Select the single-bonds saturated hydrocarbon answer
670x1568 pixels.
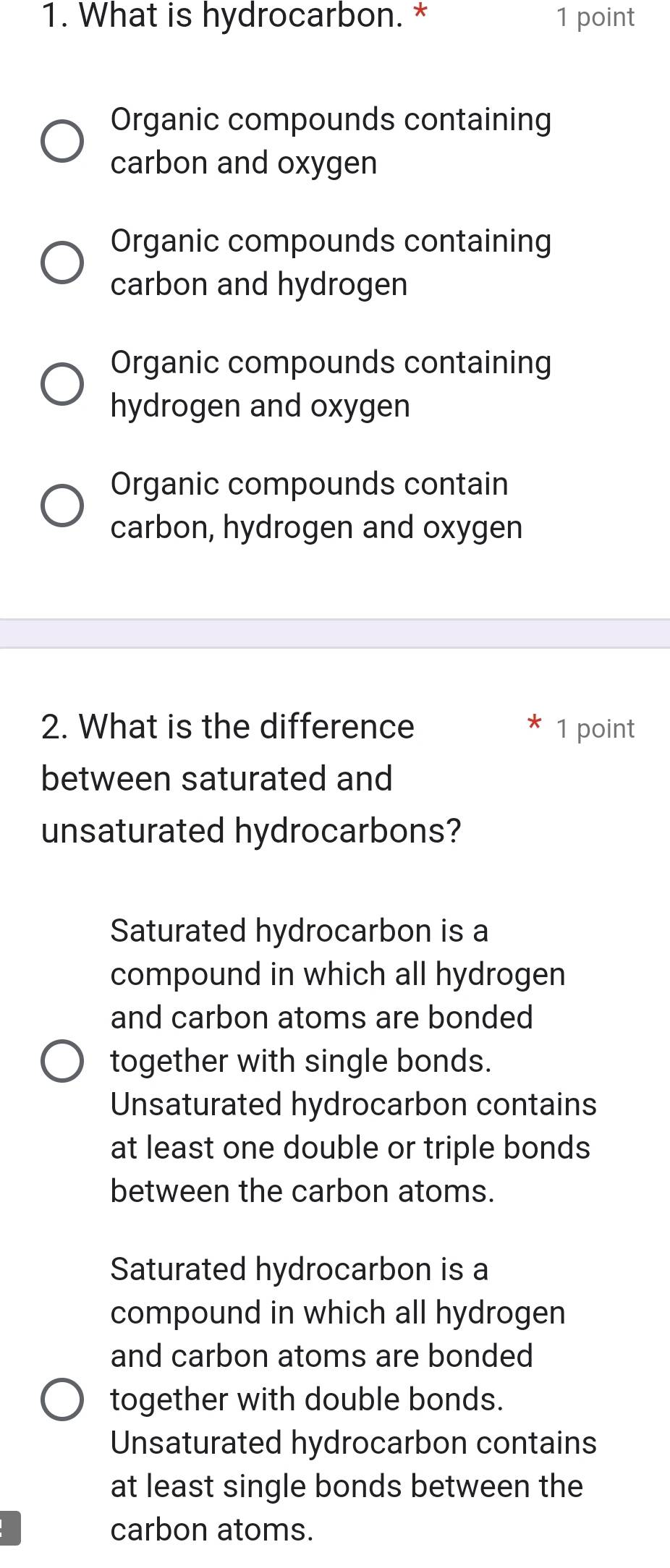pos(62,1061)
